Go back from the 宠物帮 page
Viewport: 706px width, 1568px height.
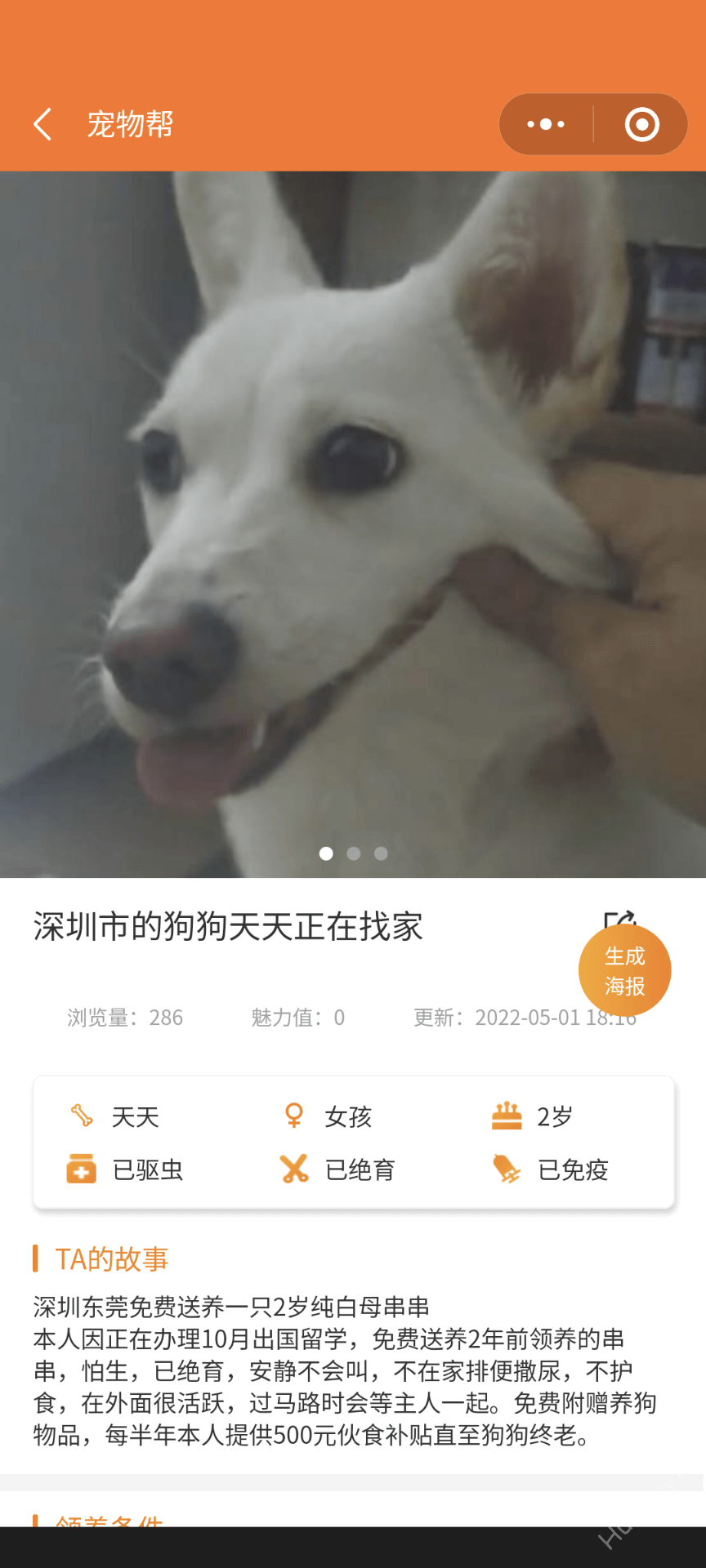coord(42,124)
